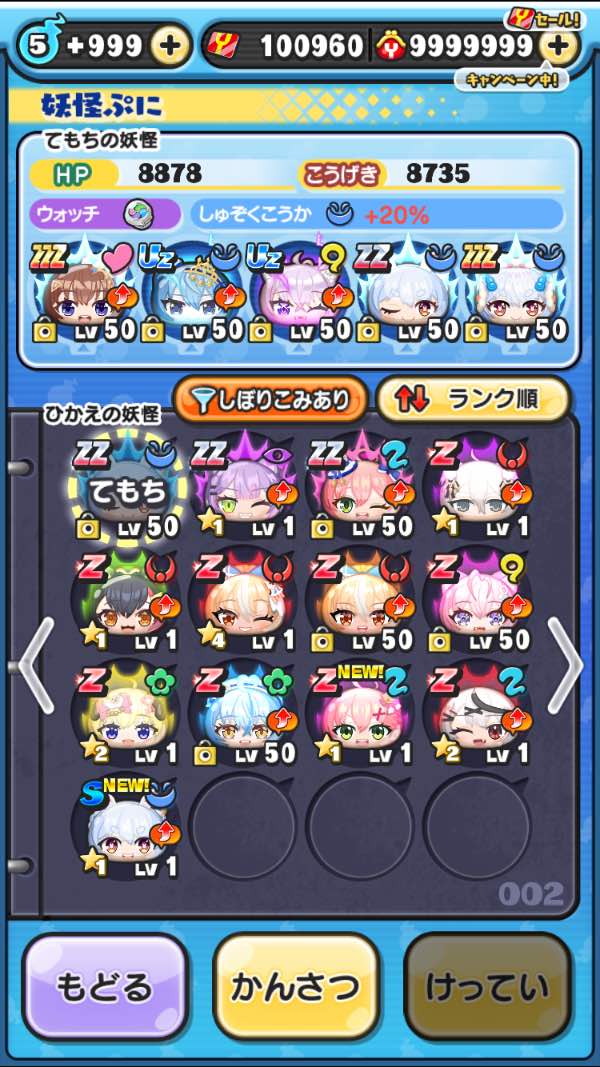Tap the plus button beside +999 stamina

(171, 46)
